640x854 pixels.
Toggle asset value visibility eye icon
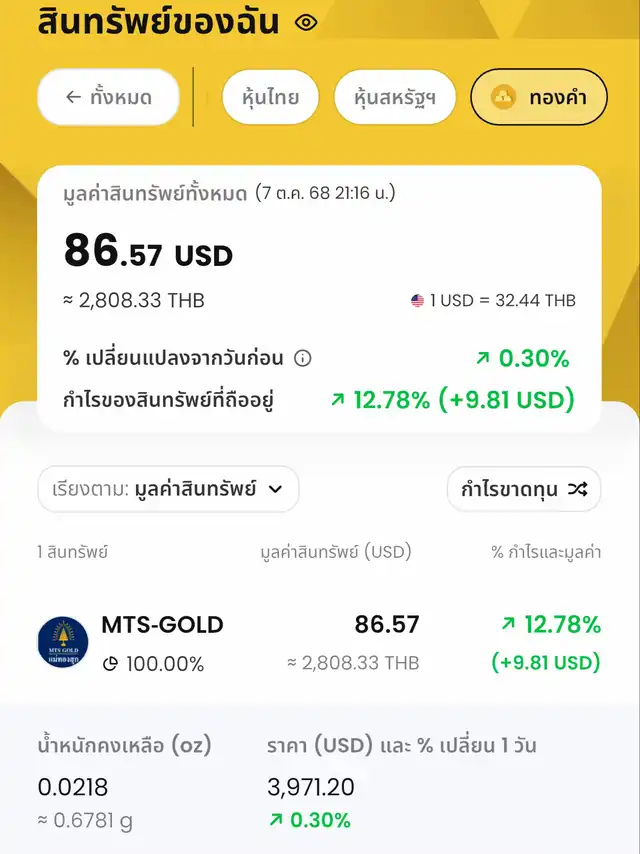pos(307,21)
